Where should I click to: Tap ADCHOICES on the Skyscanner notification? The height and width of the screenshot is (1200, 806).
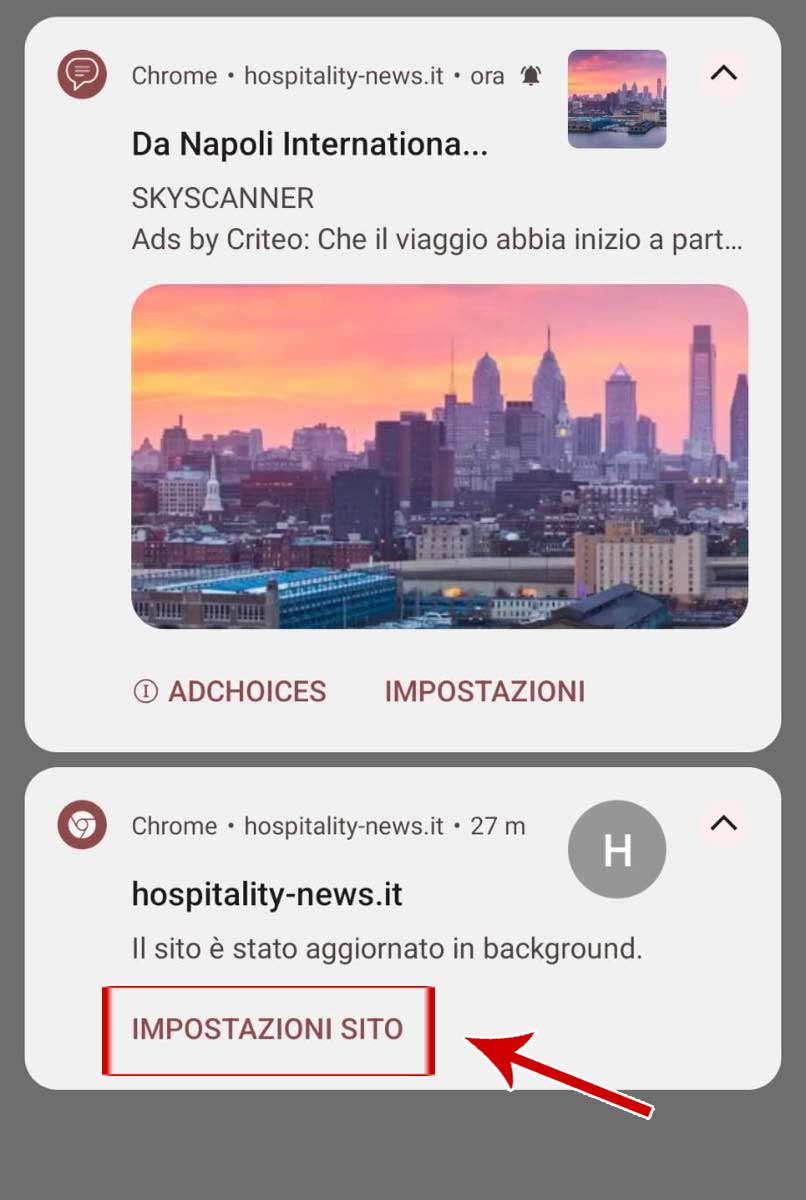tap(230, 691)
